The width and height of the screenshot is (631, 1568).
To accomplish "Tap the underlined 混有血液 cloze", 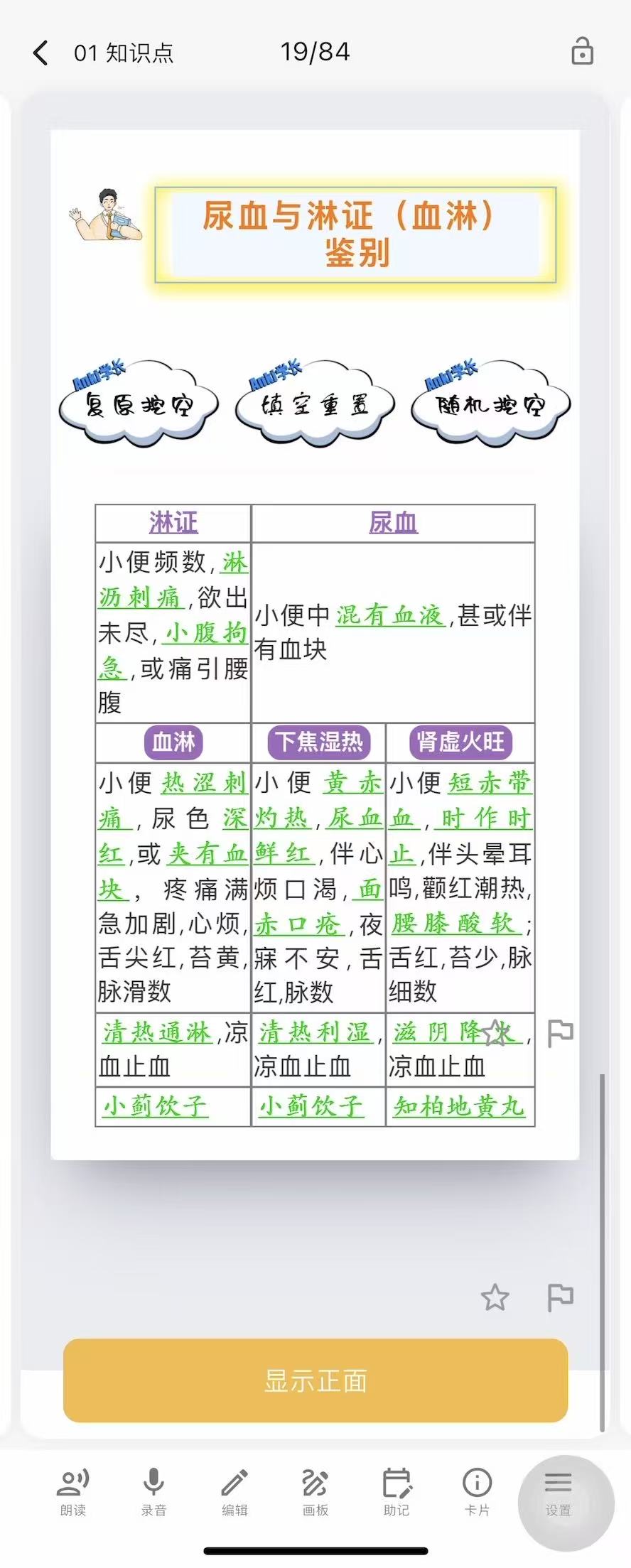I will pos(390,615).
